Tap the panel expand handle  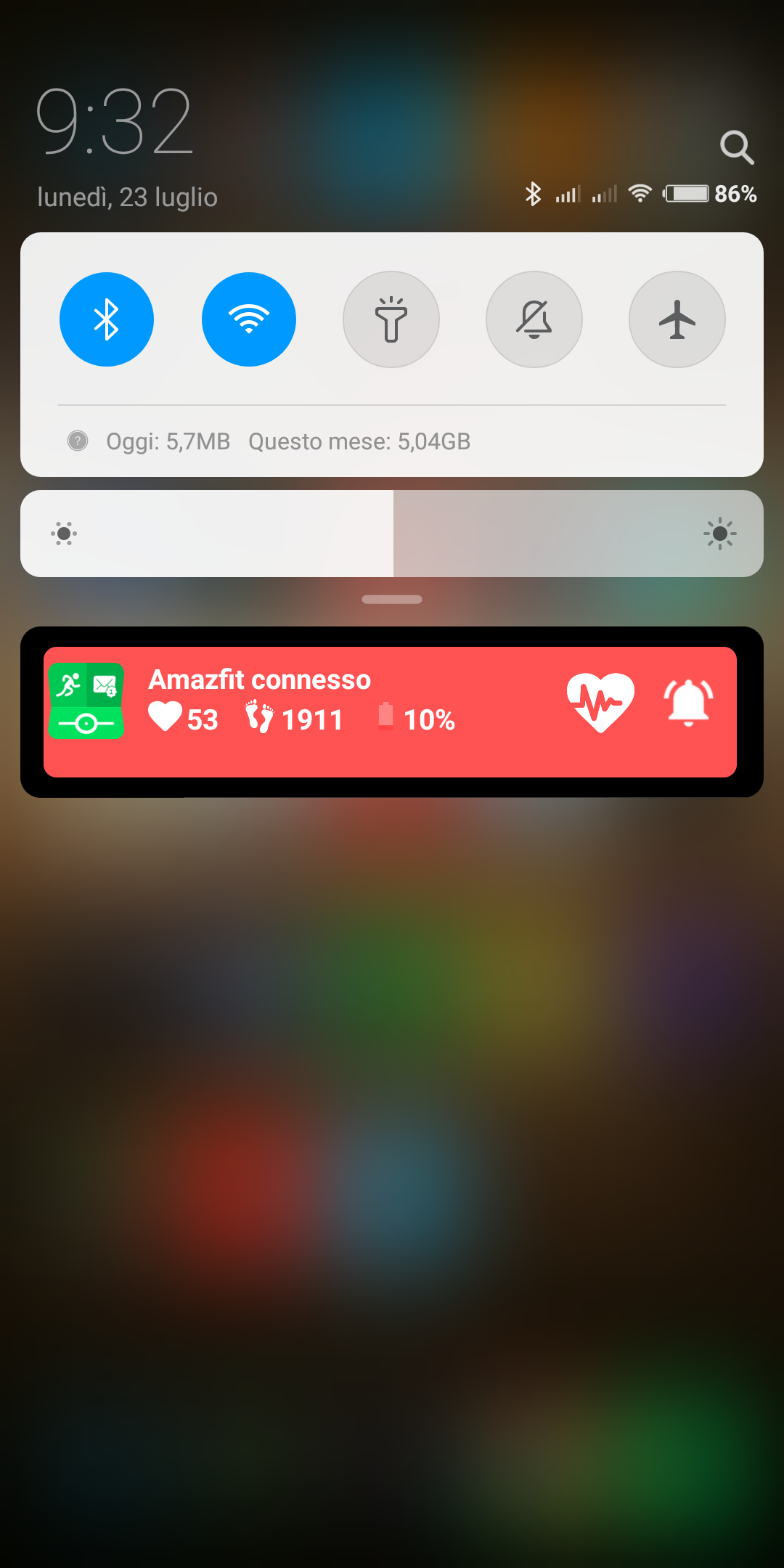[392, 600]
